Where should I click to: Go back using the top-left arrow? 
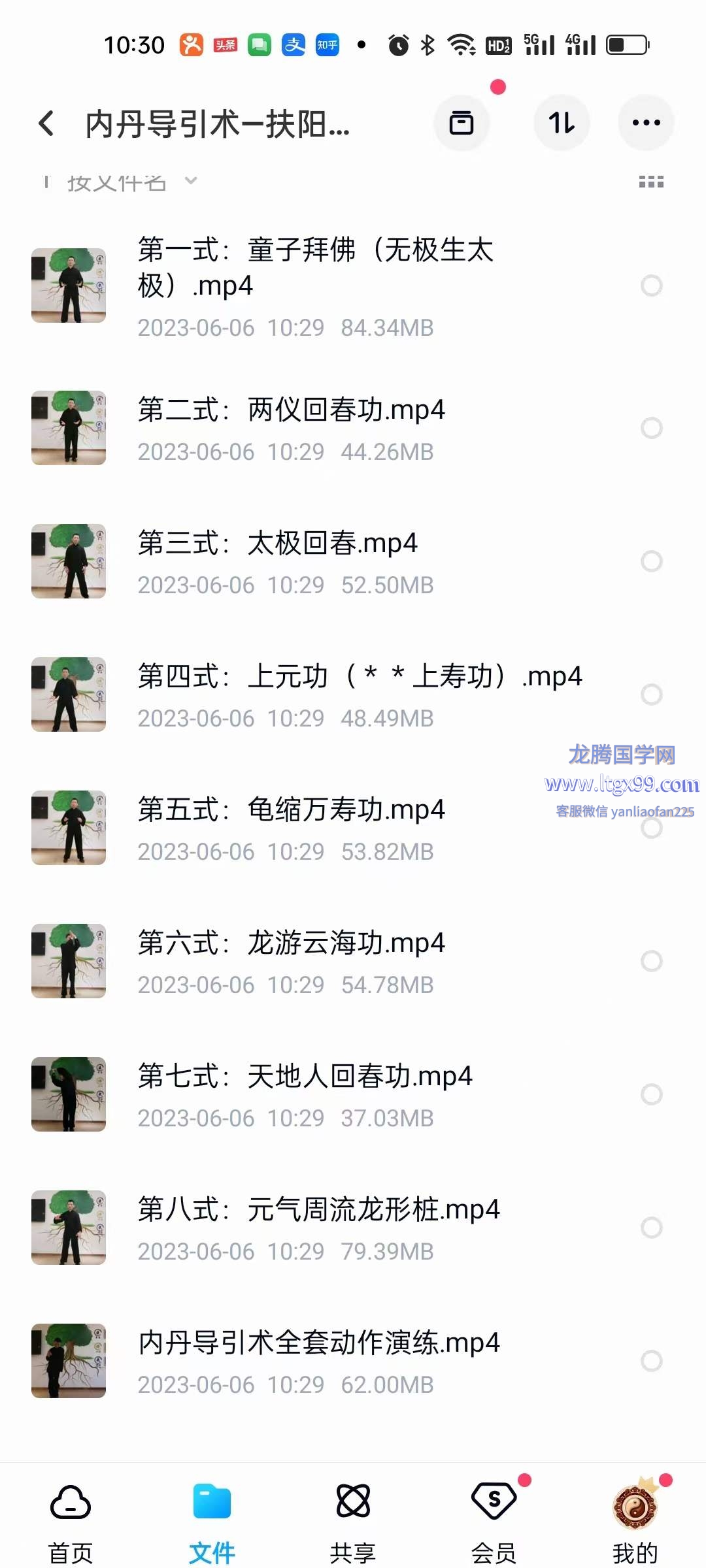point(46,123)
